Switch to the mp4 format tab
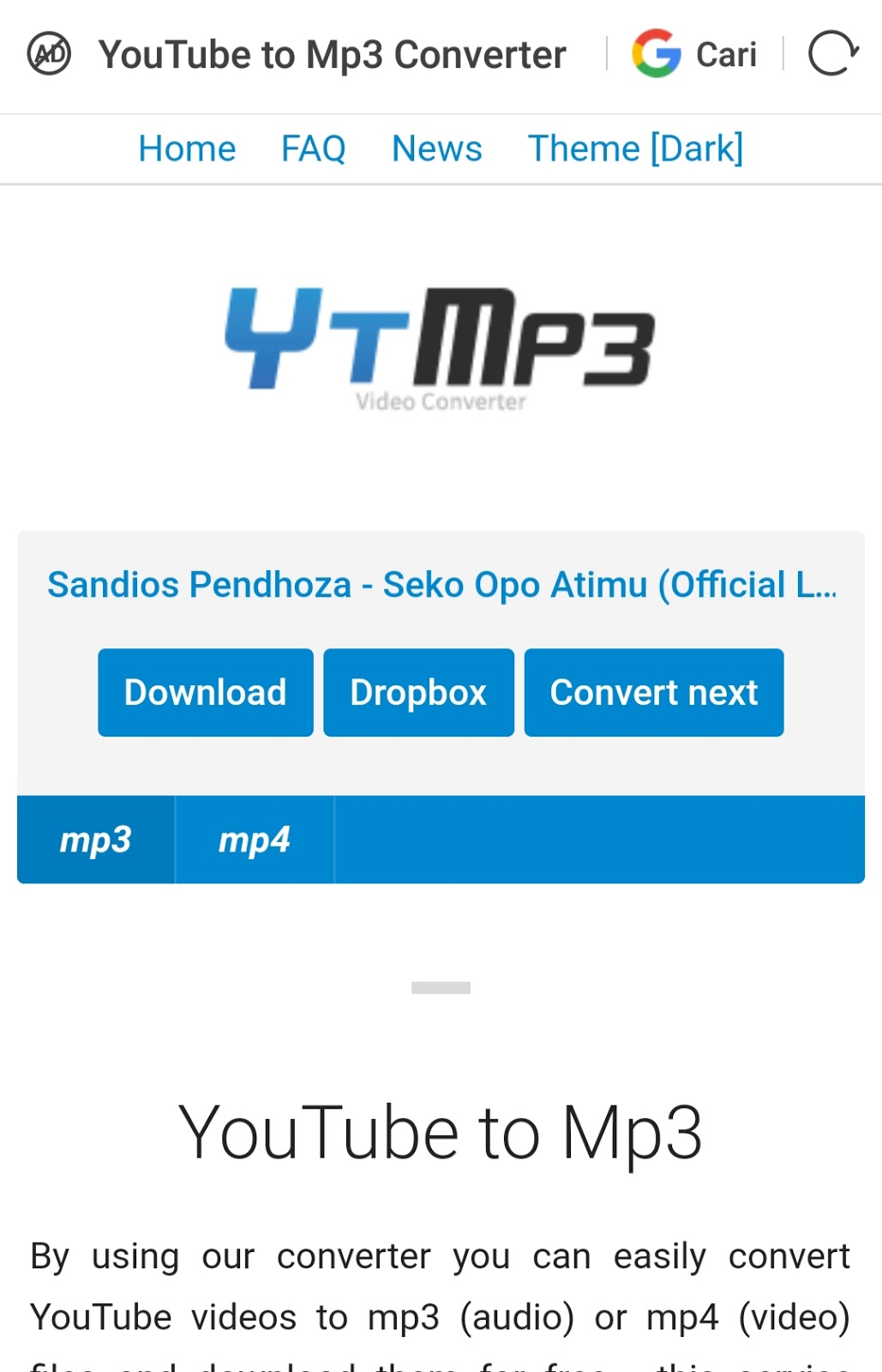 255,839
